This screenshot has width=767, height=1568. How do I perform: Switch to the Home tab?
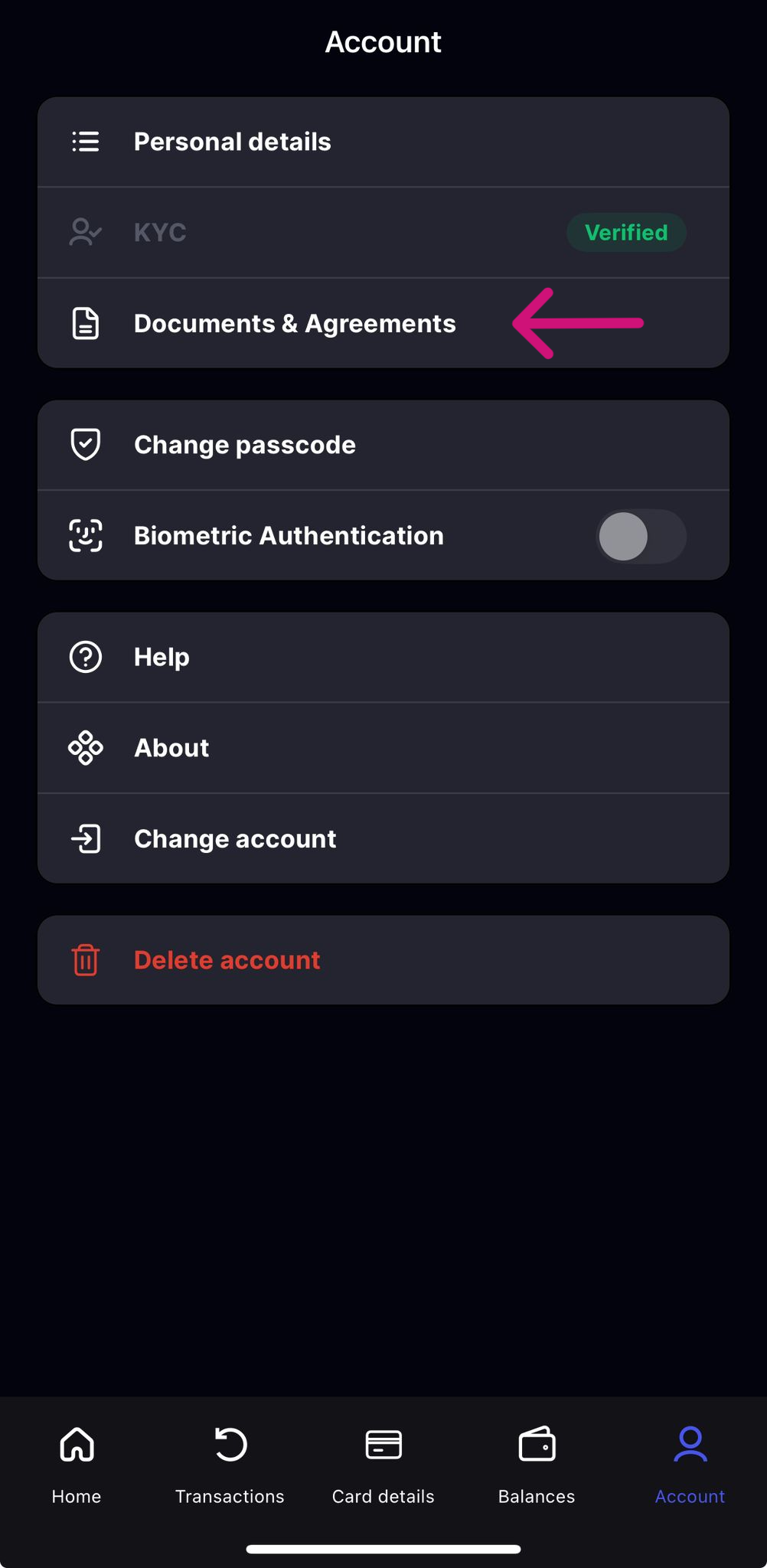[77, 1465]
